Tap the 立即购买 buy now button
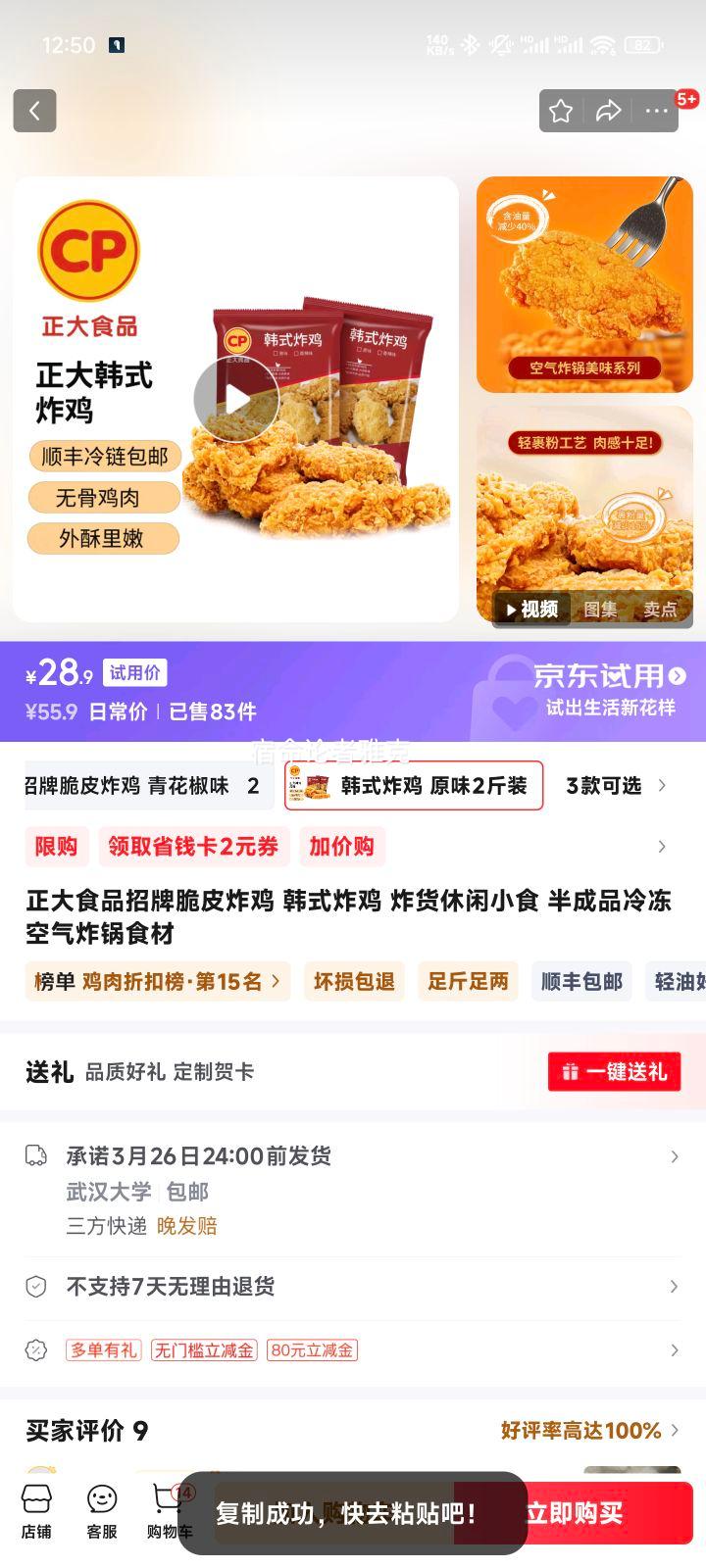 (x=578, y=1512)
